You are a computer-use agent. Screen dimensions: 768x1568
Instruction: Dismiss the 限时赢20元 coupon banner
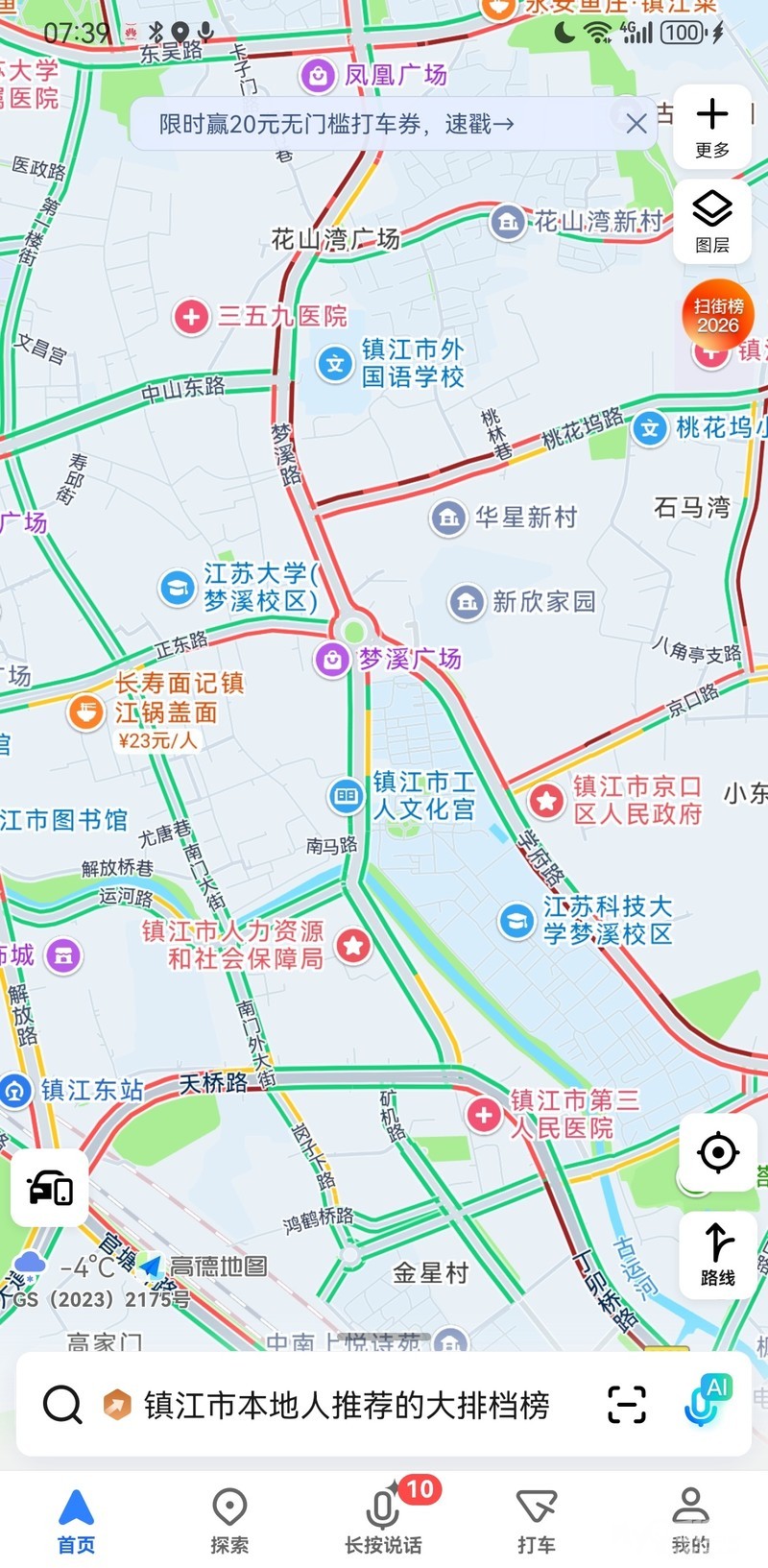click(x=636, y=124)
